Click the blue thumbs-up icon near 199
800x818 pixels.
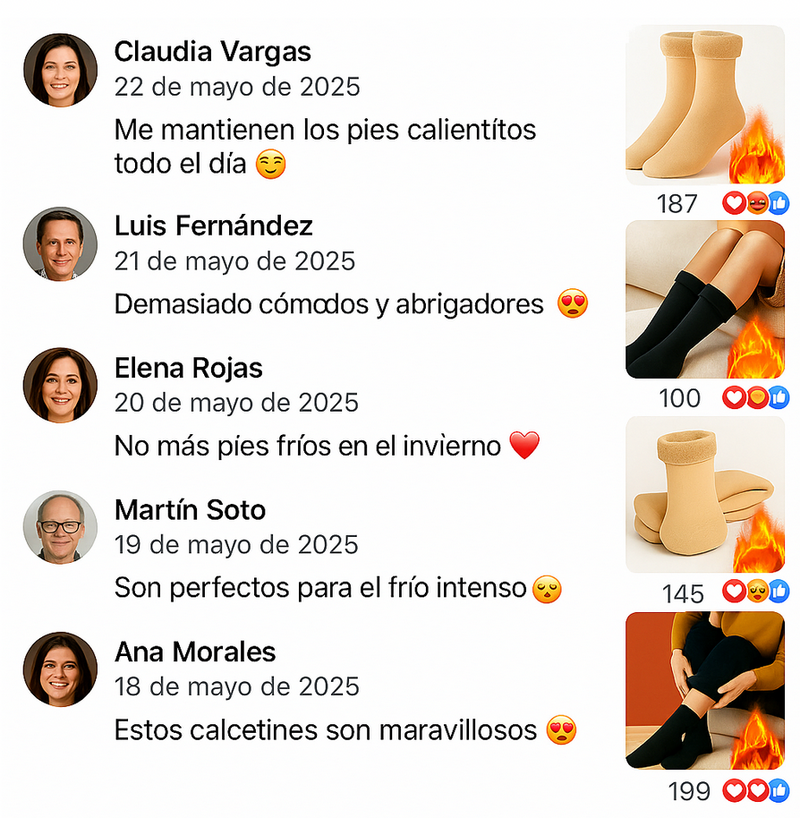click(778, 792)
